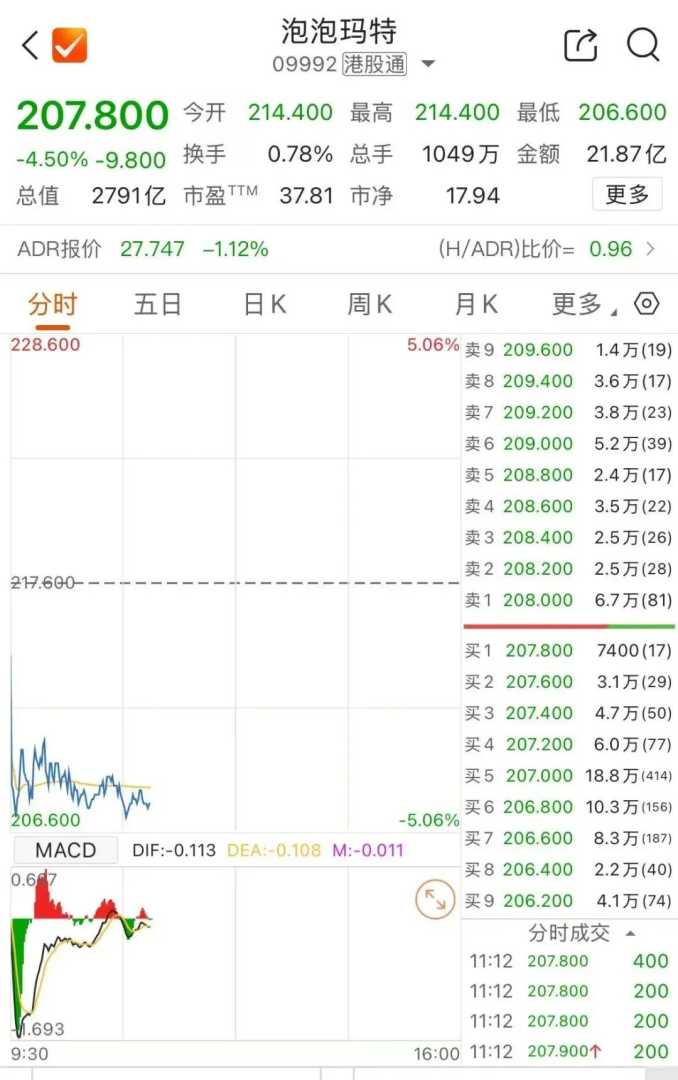Show the 月K chart tab
678x1080 pixels.
(476, 304)
